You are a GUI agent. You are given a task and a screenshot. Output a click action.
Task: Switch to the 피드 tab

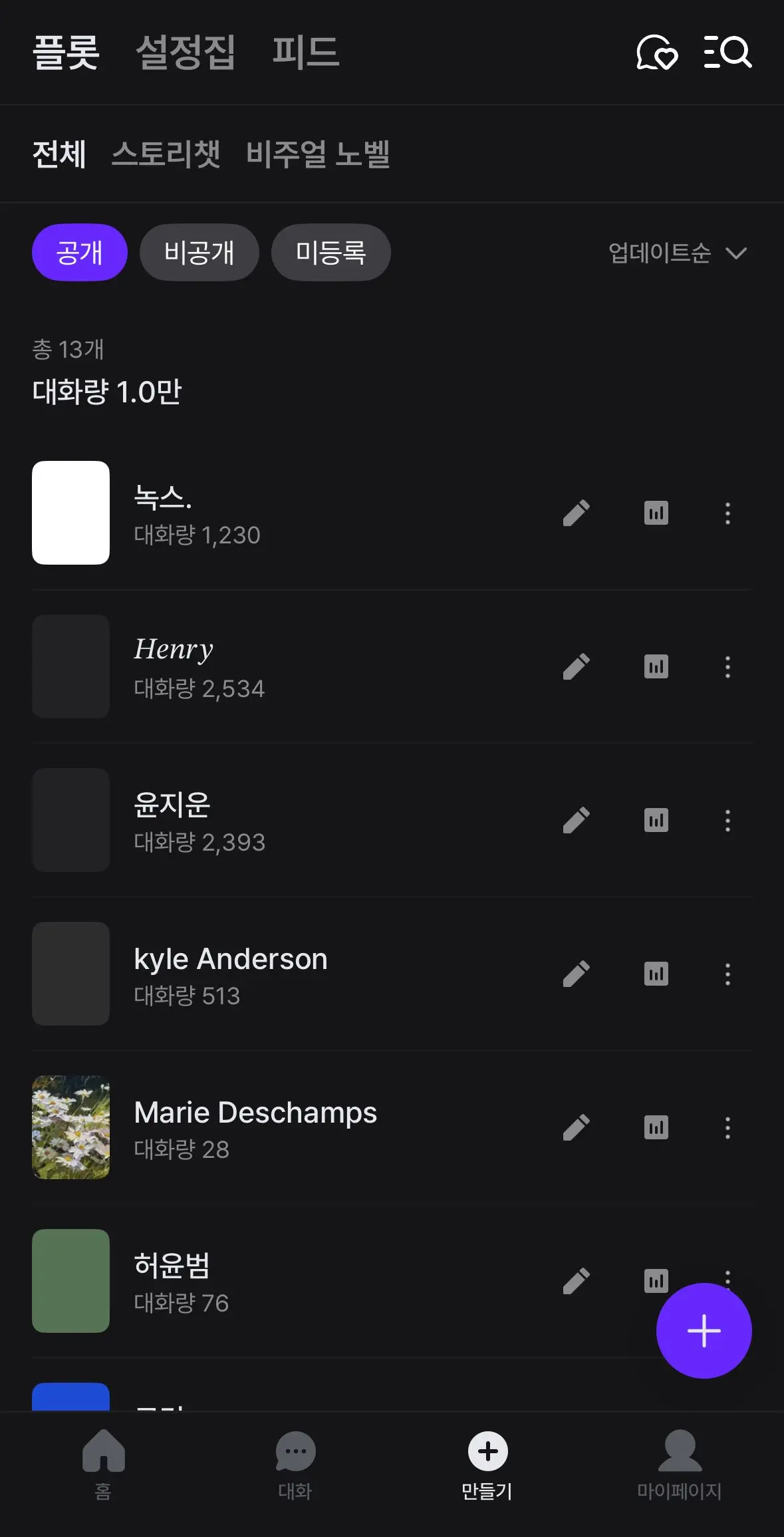pos(306,53)
